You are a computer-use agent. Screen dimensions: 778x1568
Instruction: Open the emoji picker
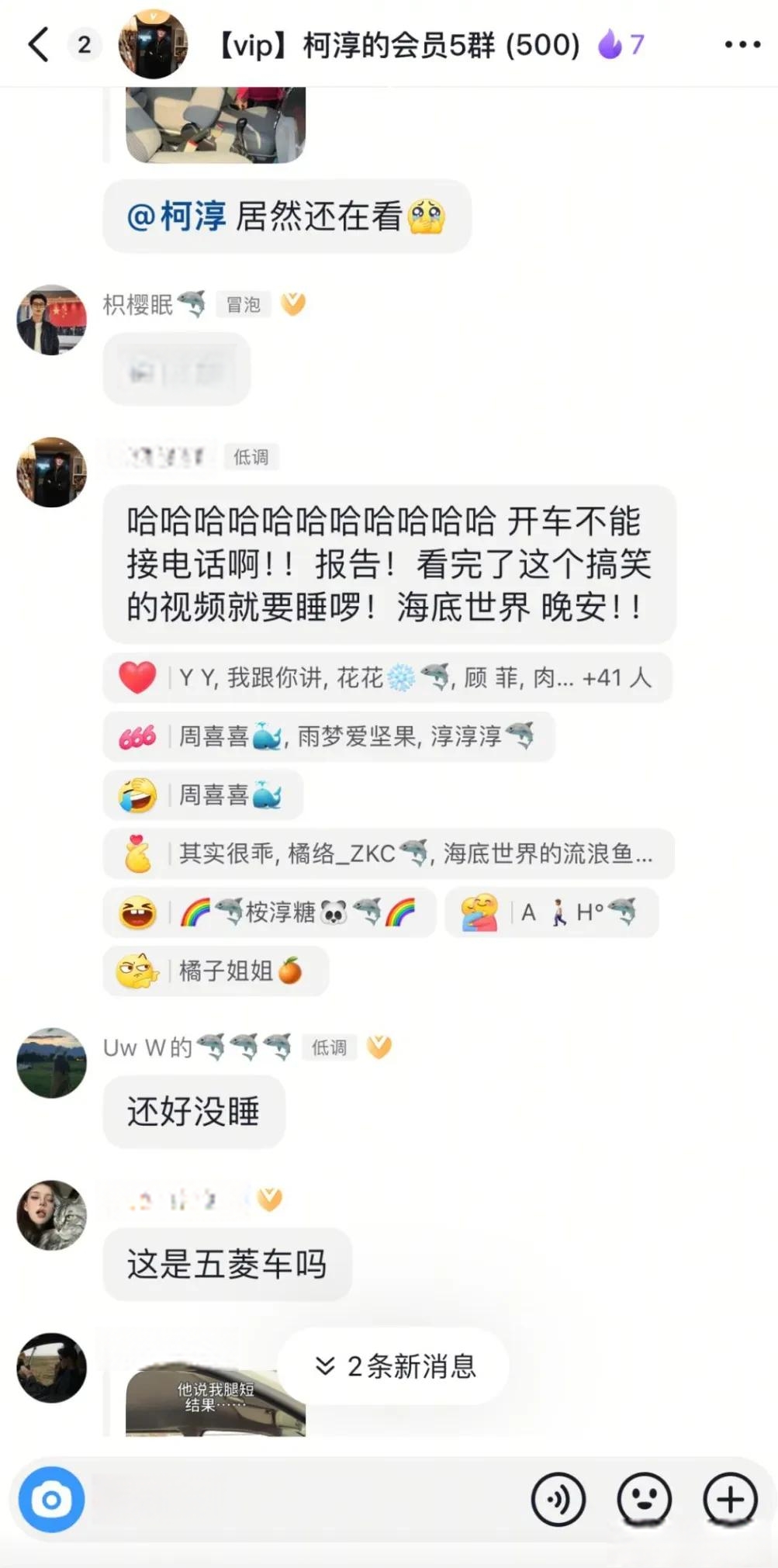point(644,1500)
